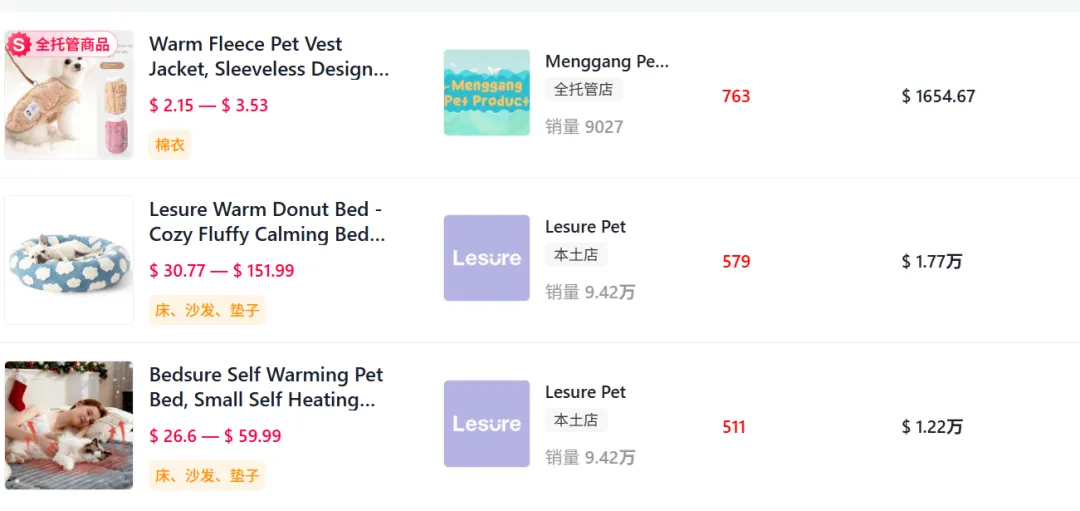Open the Menggang Pet shop page

coord(606,62)
